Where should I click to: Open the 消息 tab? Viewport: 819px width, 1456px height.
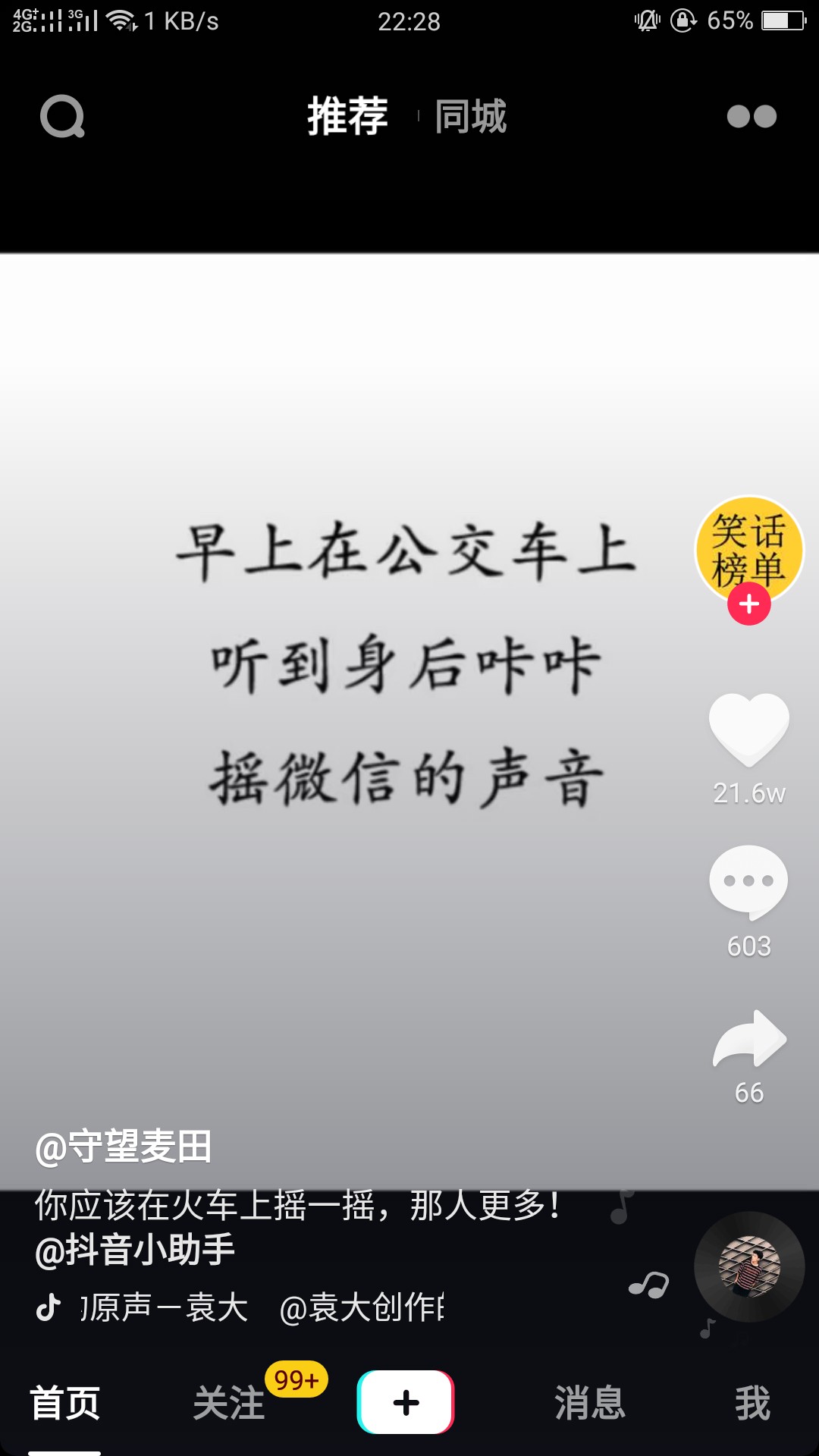point(590,1403)
